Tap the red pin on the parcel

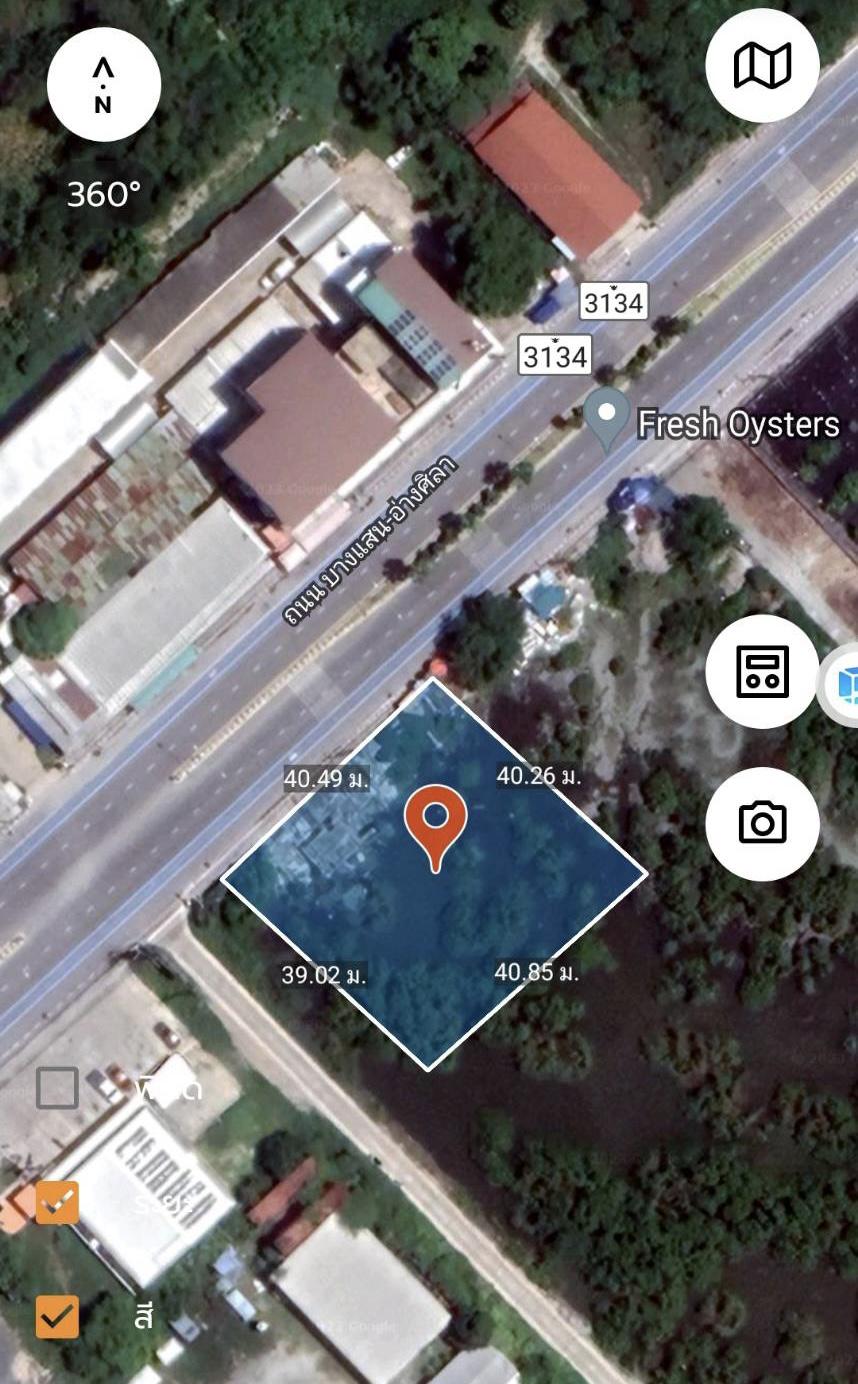click(x=435, y=827)
